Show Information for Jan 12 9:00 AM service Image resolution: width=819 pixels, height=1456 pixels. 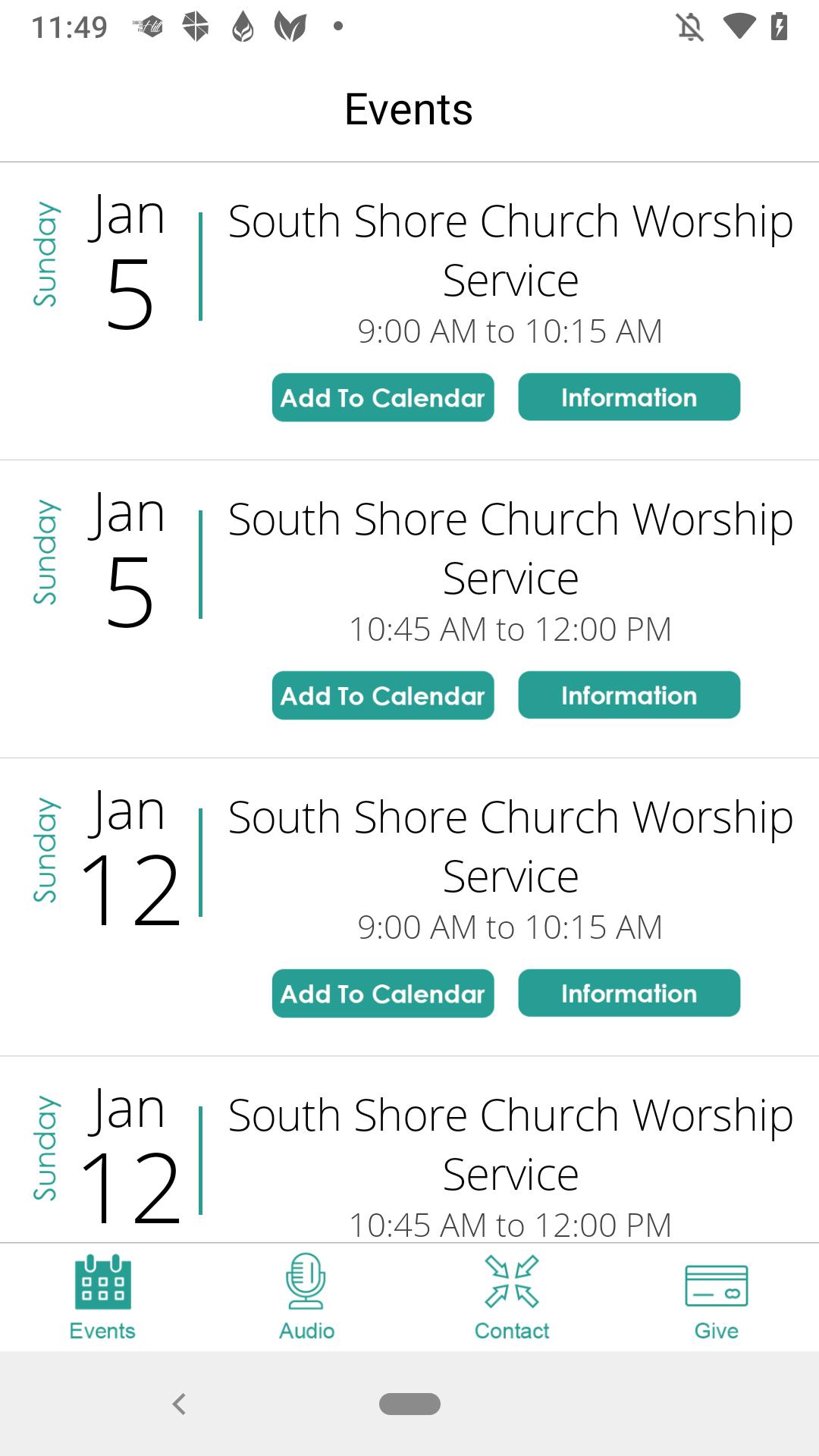[629, 993]
